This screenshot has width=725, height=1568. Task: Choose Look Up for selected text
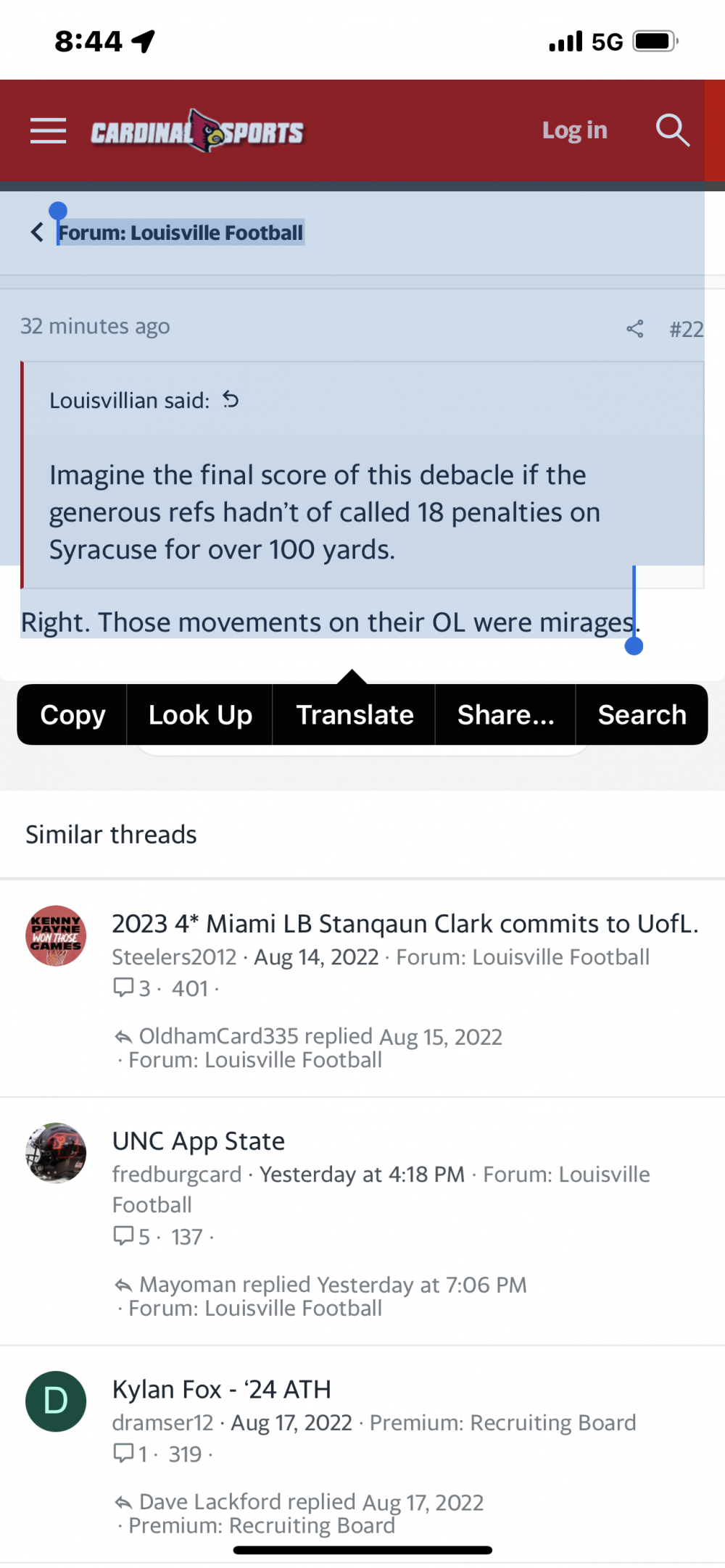coord(200,714)
